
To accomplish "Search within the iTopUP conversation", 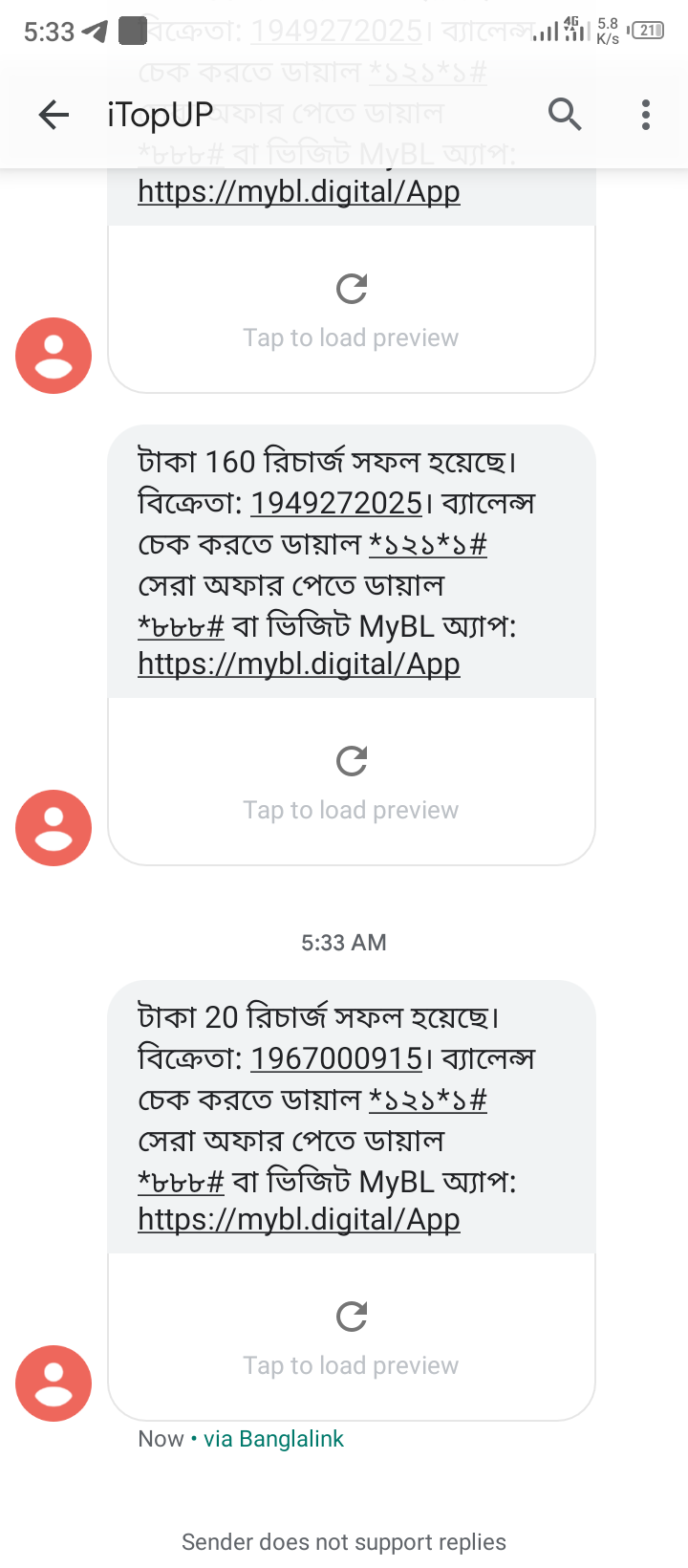I will 565,115.
